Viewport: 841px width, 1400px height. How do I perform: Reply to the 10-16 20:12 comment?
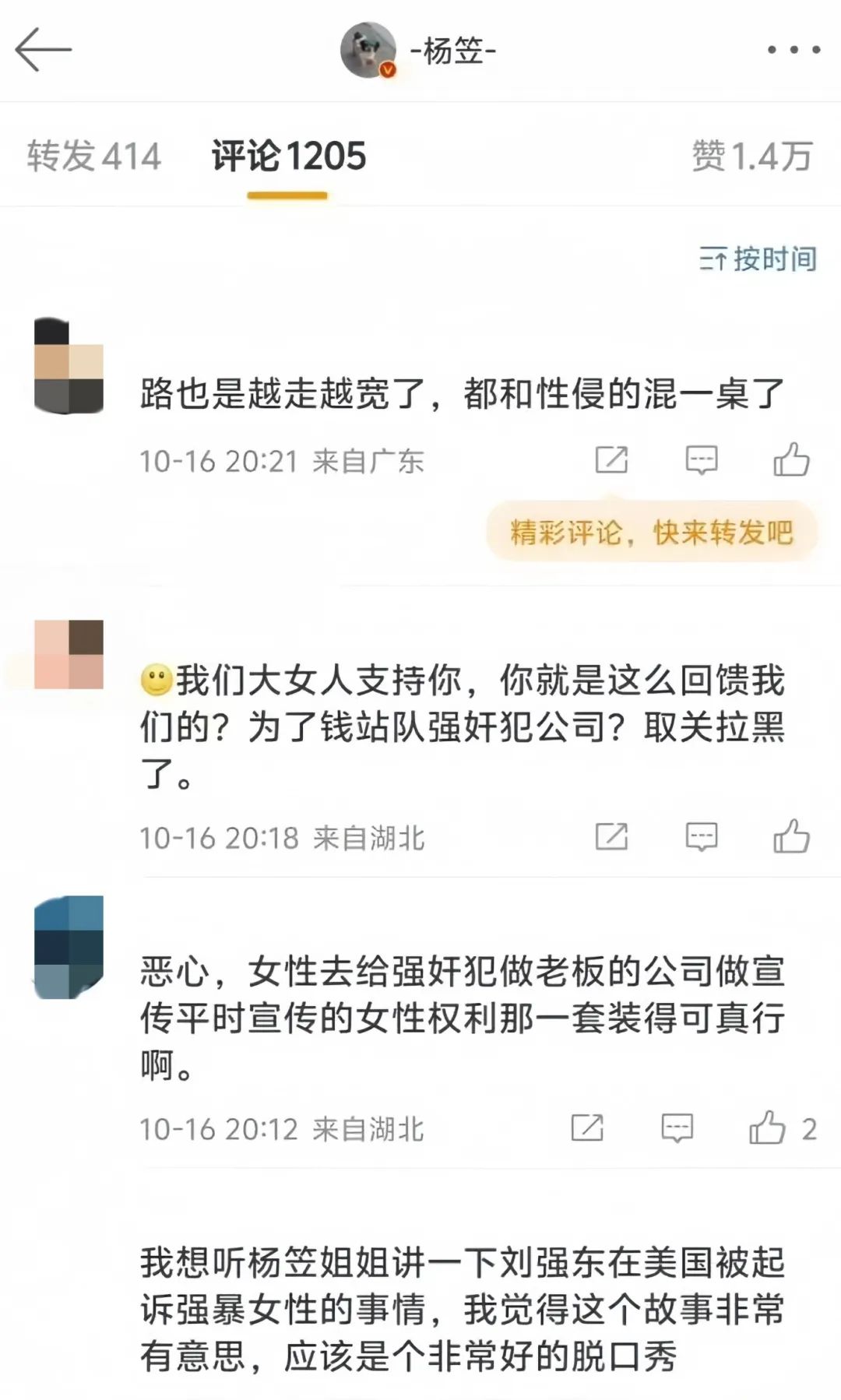[677, 1127]
